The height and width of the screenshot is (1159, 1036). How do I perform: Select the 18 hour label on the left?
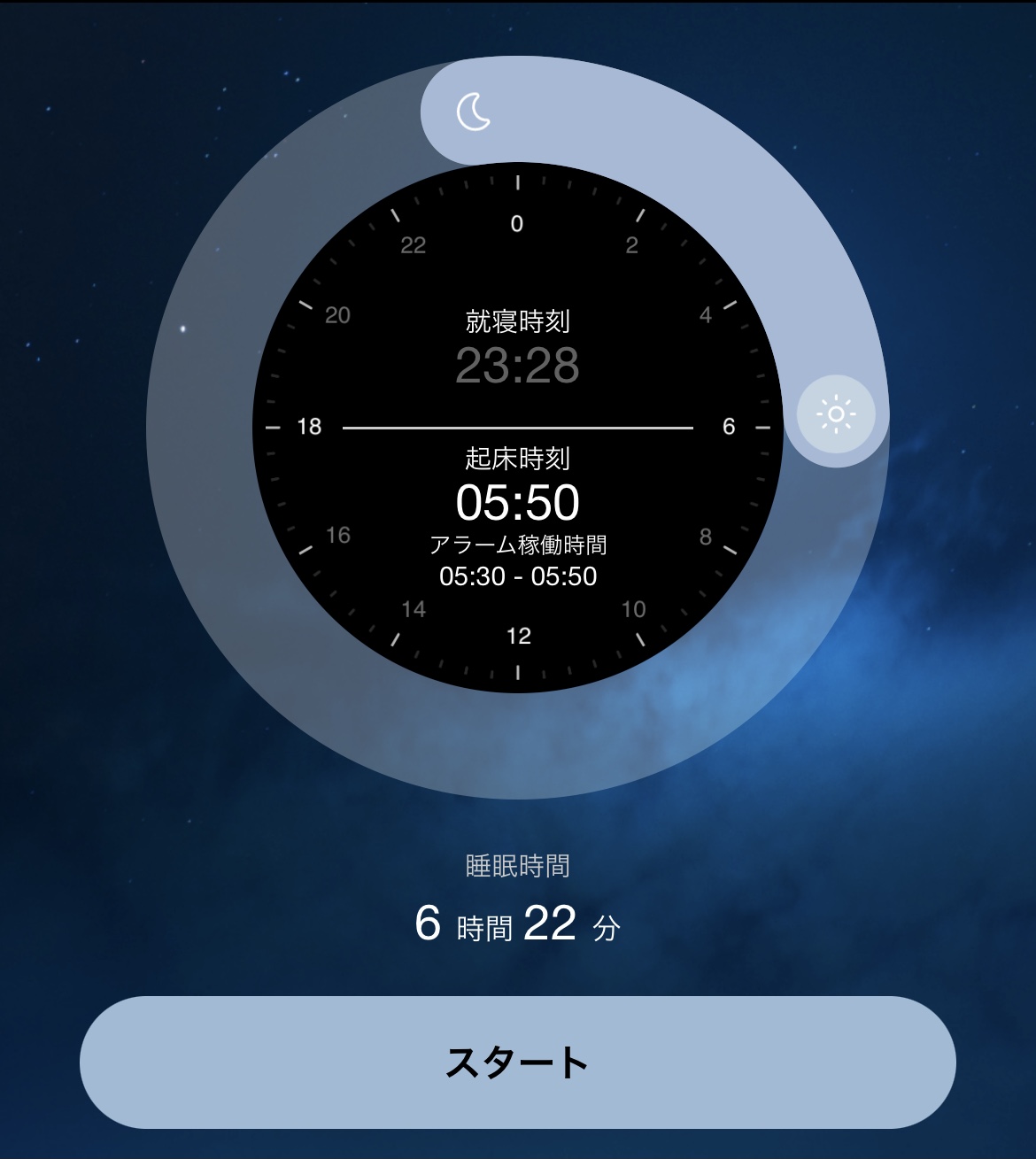[x=312, y=427]
